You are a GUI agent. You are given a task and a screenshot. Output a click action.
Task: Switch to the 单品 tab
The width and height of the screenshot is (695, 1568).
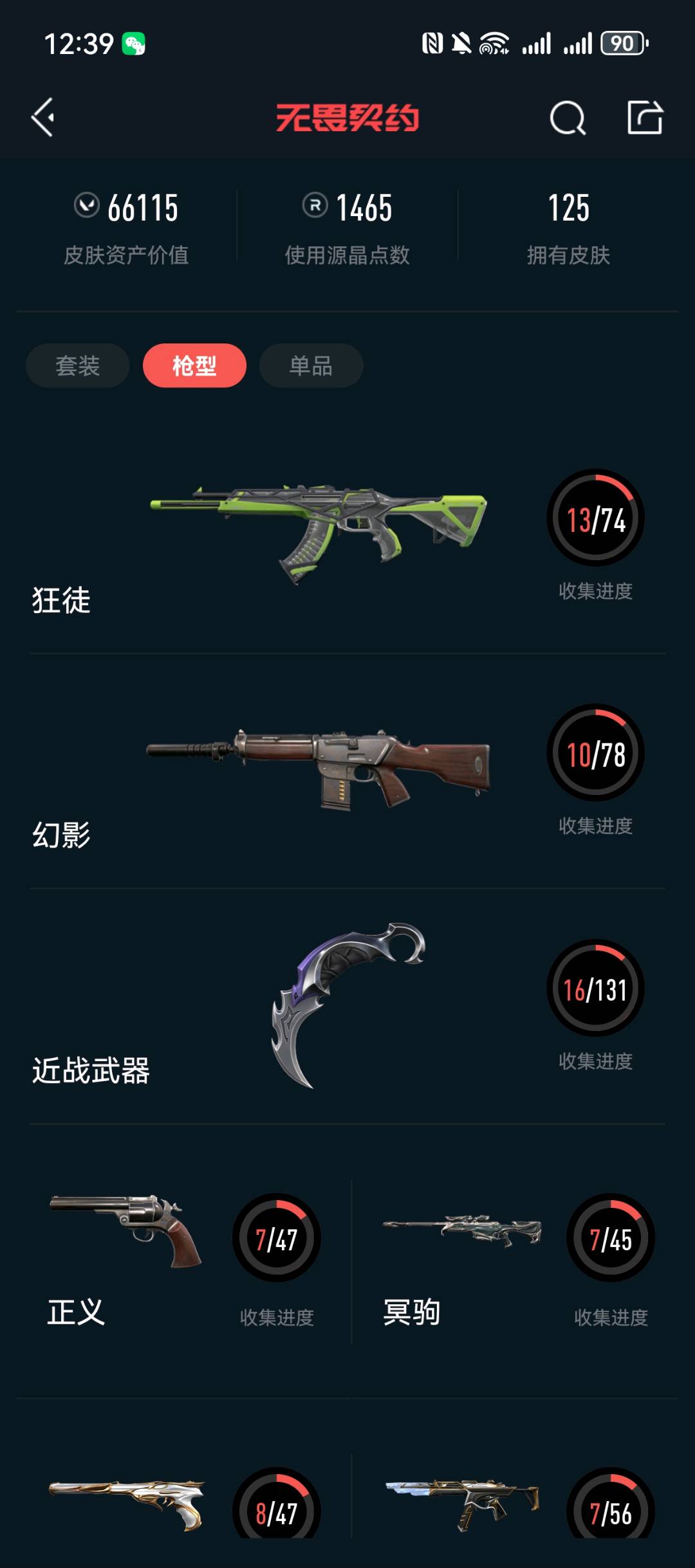point(311,365)
